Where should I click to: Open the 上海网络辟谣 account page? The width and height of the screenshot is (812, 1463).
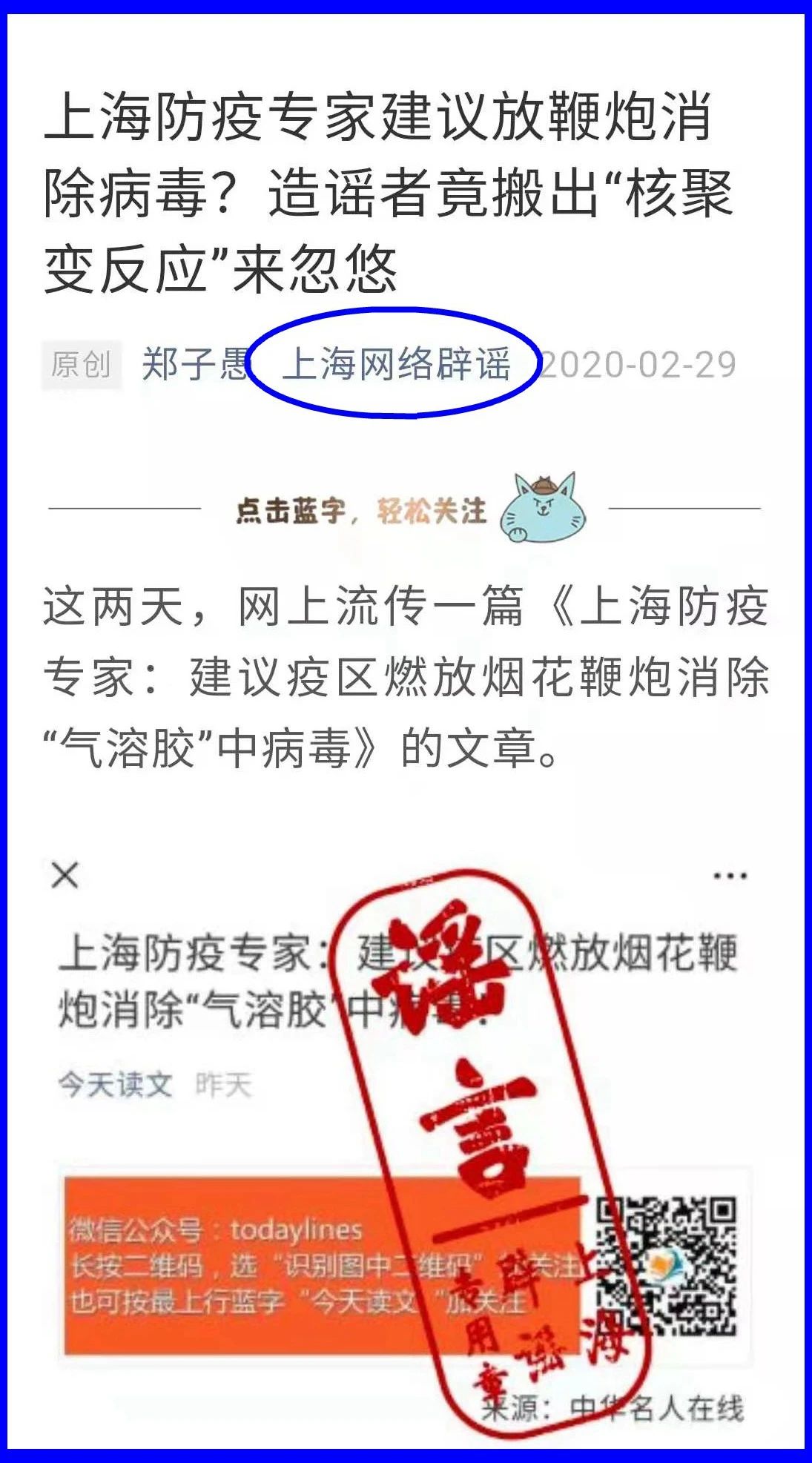click(396, 364)
